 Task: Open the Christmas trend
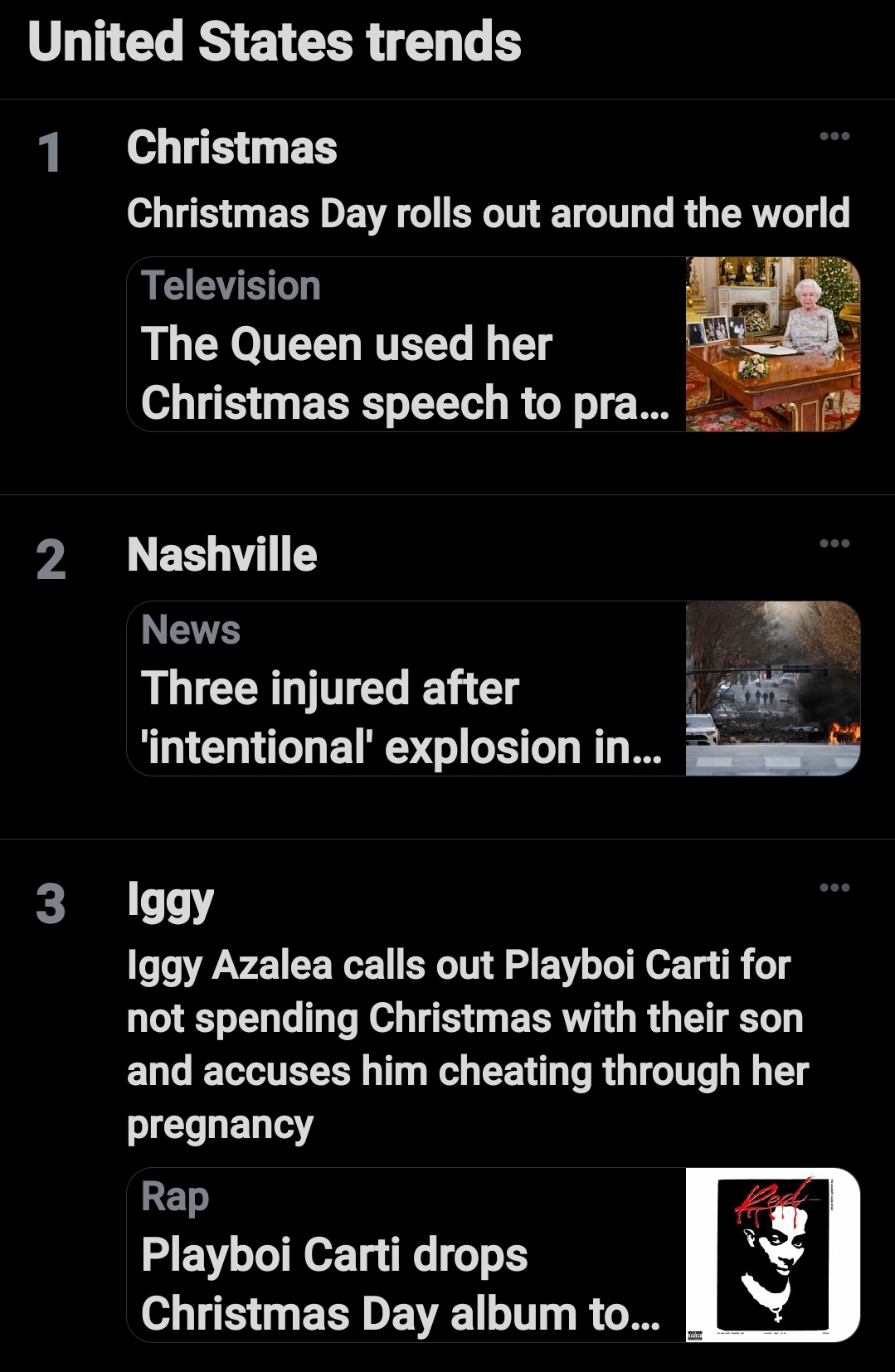[x=231, y=148]
